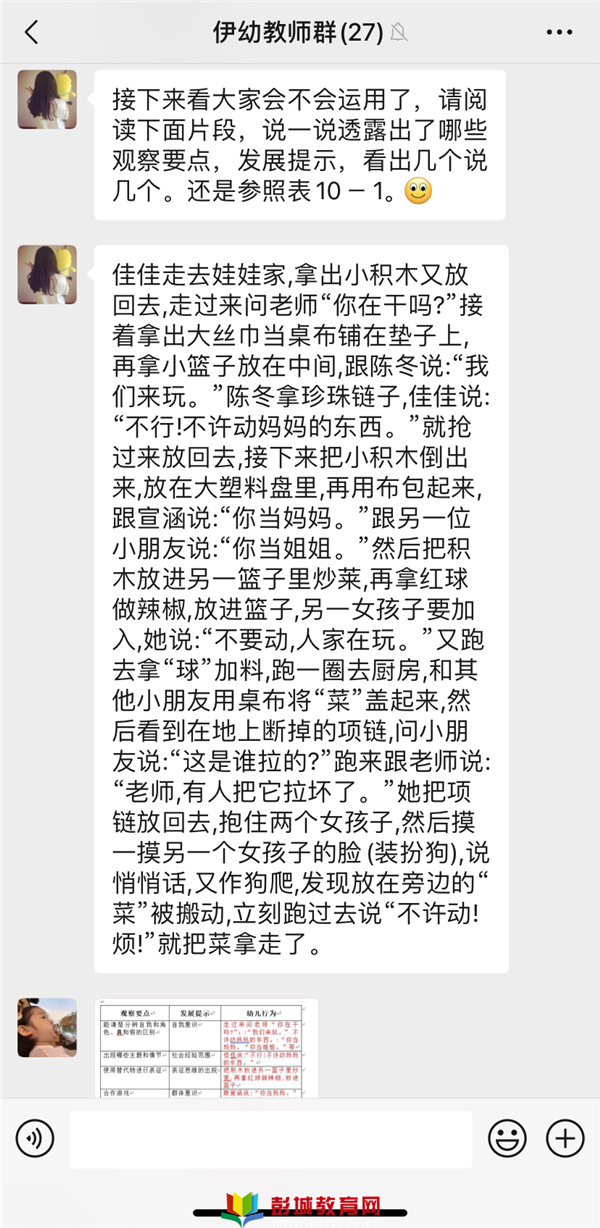View the profile of the table image sender

click(47, 1027)
